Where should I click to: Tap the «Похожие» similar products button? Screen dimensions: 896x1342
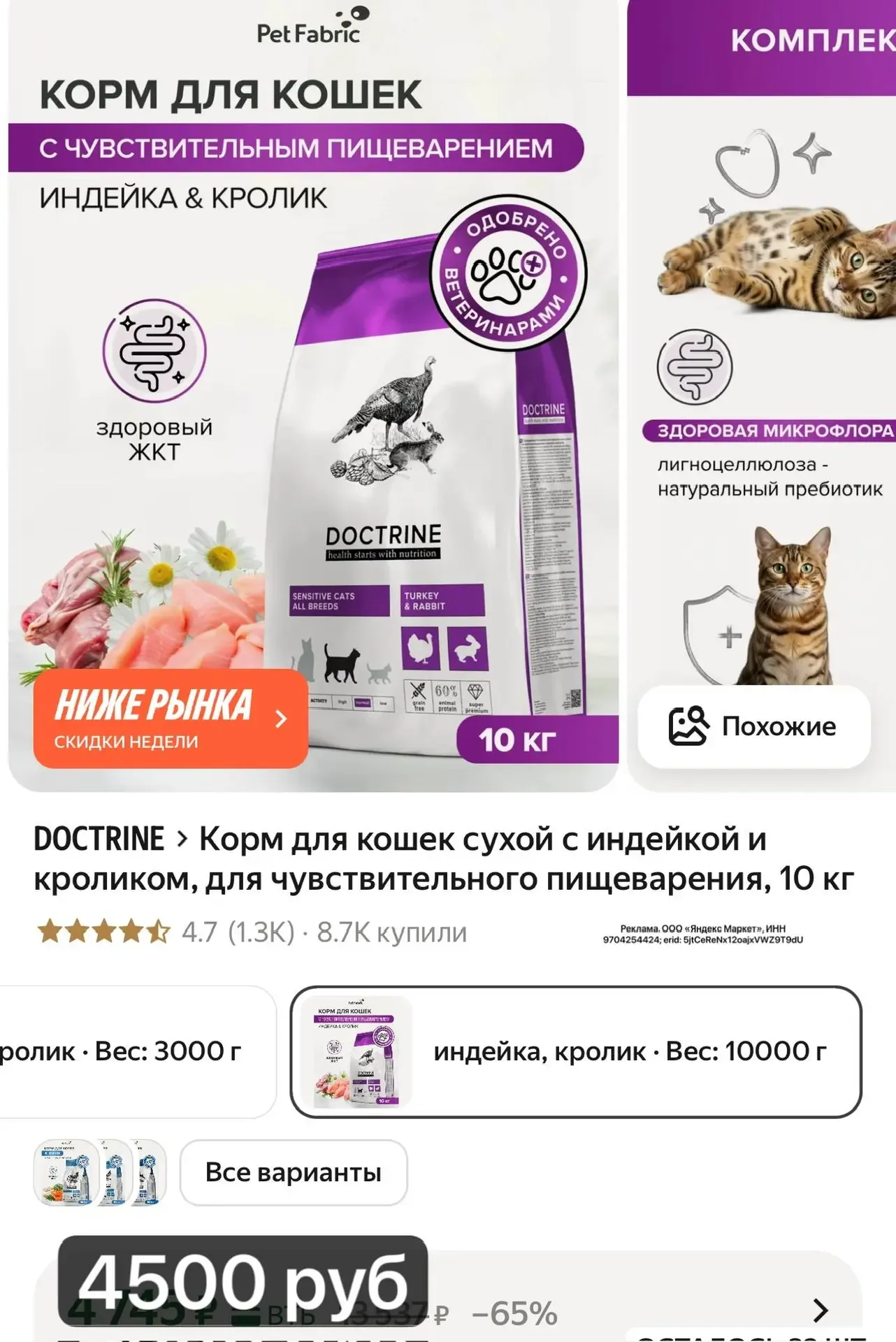[x=753, y=726]
